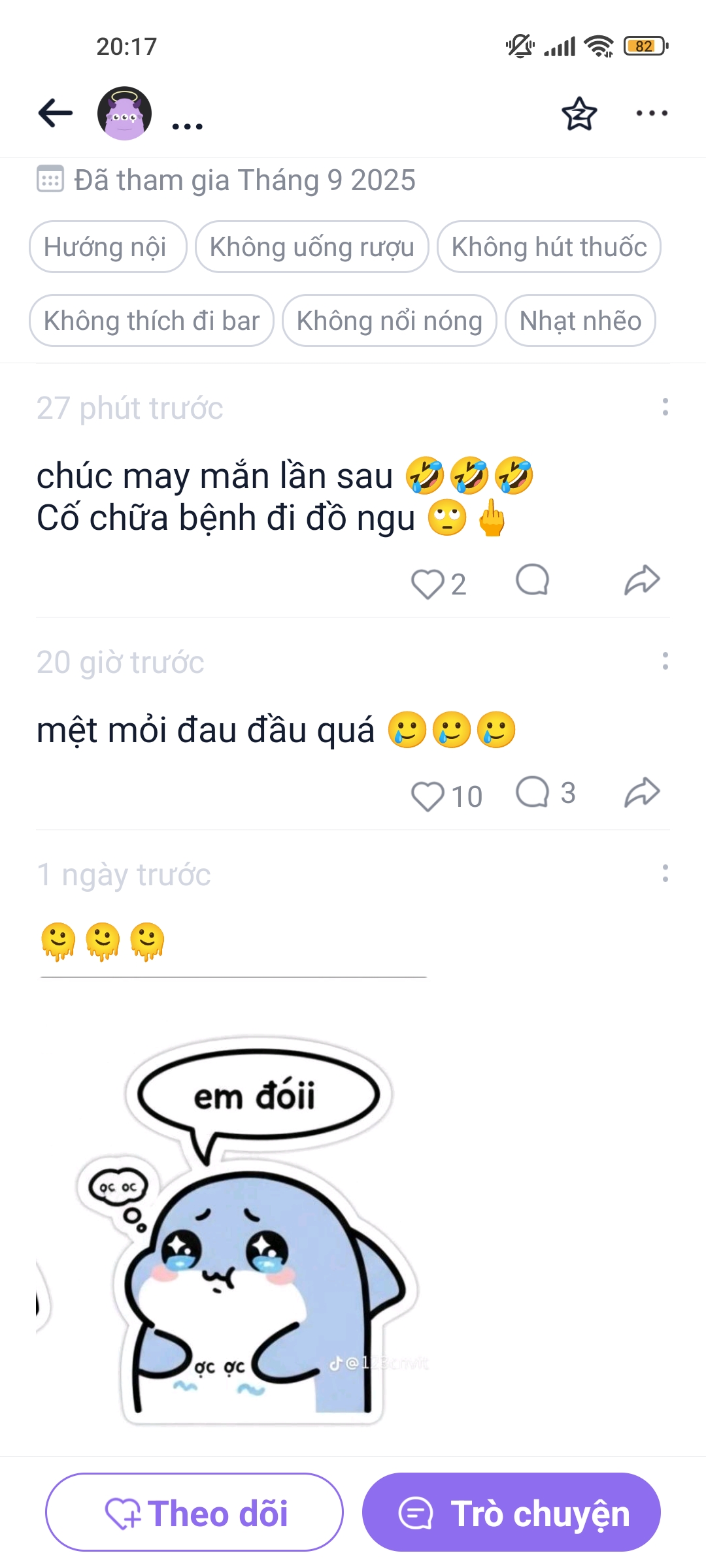
Task: Share the 'chúc may mắn lần sau' post
Action: (642, 580)
